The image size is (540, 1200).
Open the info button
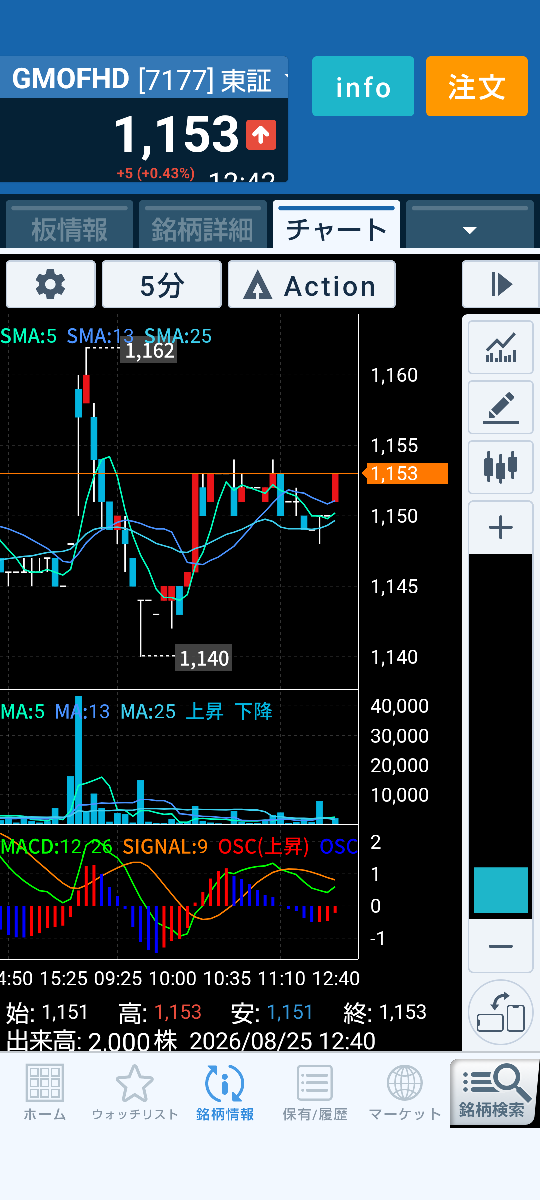point(363,86)
